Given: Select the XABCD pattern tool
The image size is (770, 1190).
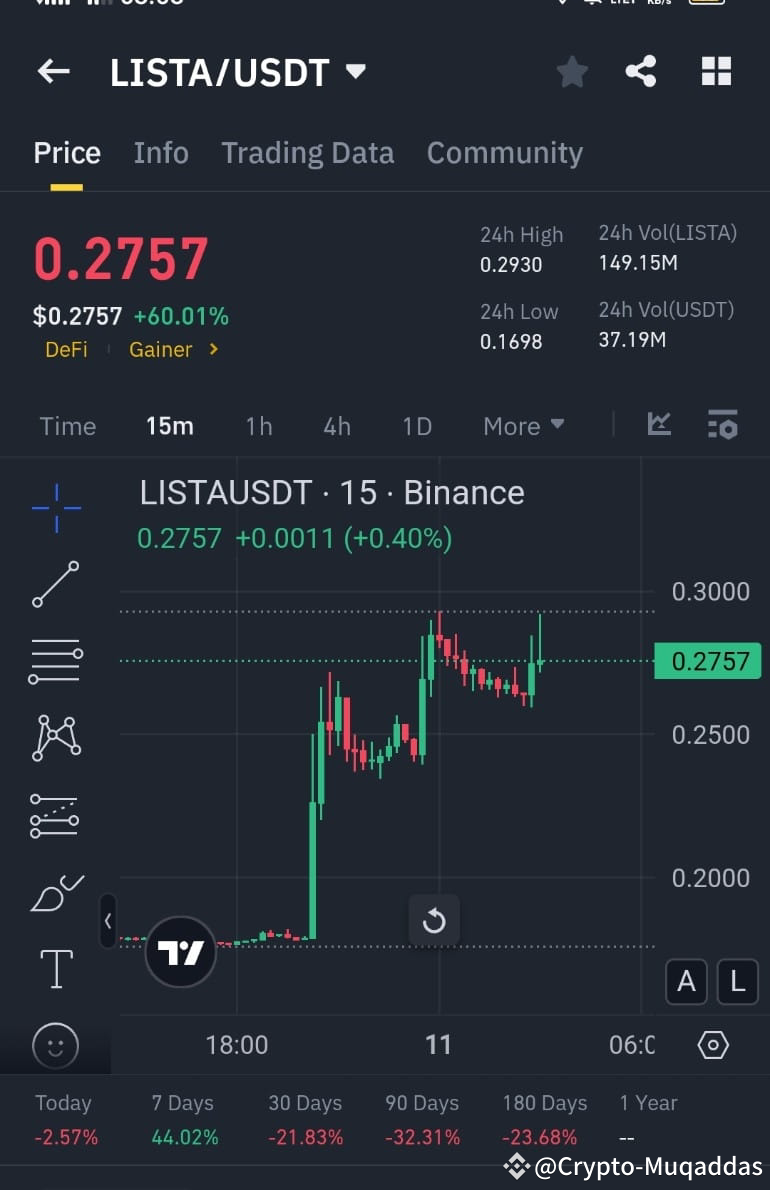Looking at the screenshot, I should point(54,737).
